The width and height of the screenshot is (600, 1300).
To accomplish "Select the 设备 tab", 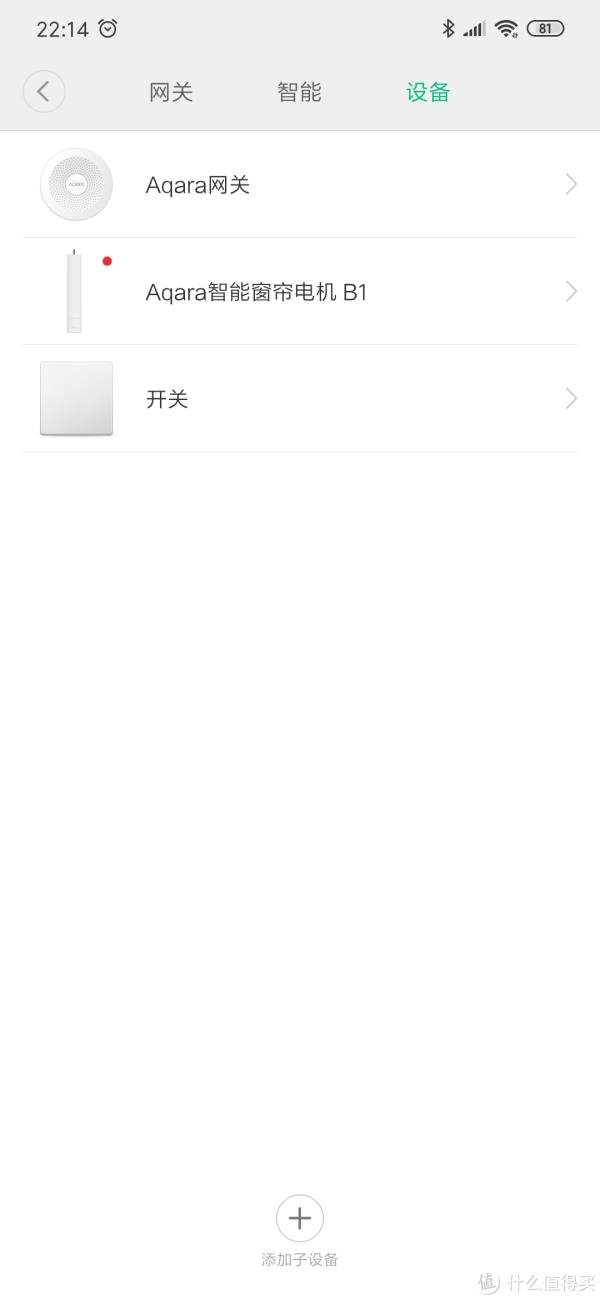I will pos(428,93).
